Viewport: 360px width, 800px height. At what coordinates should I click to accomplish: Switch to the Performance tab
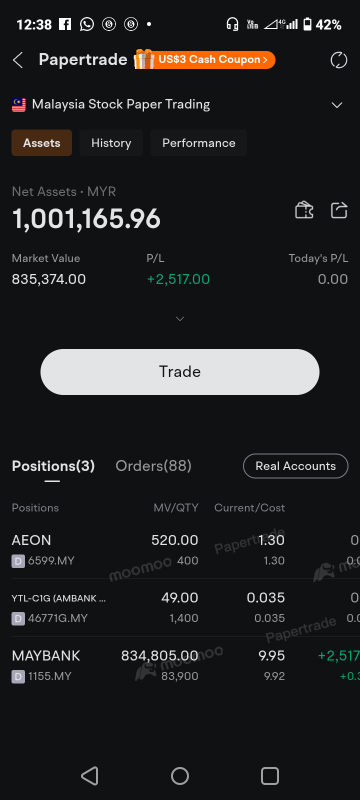pos(199,143)
